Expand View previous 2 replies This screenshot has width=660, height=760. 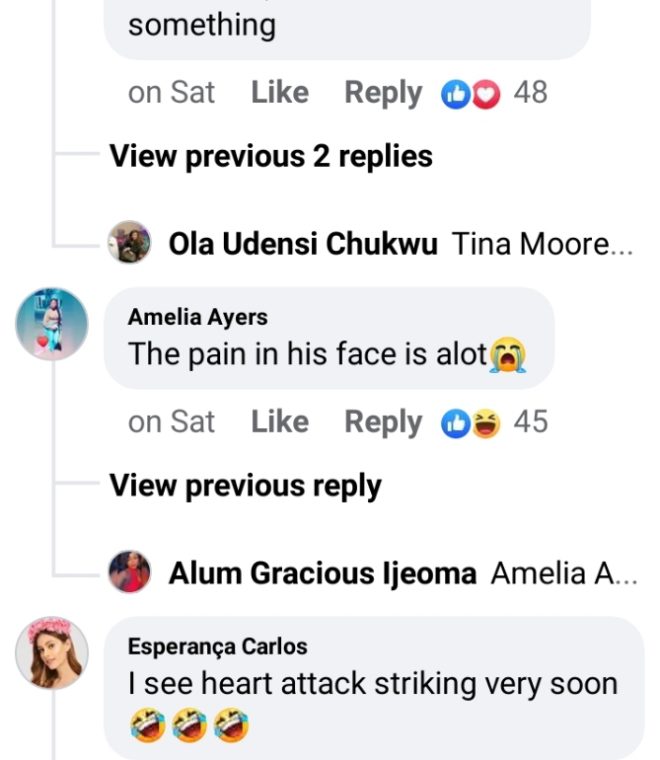click(270, 156)
